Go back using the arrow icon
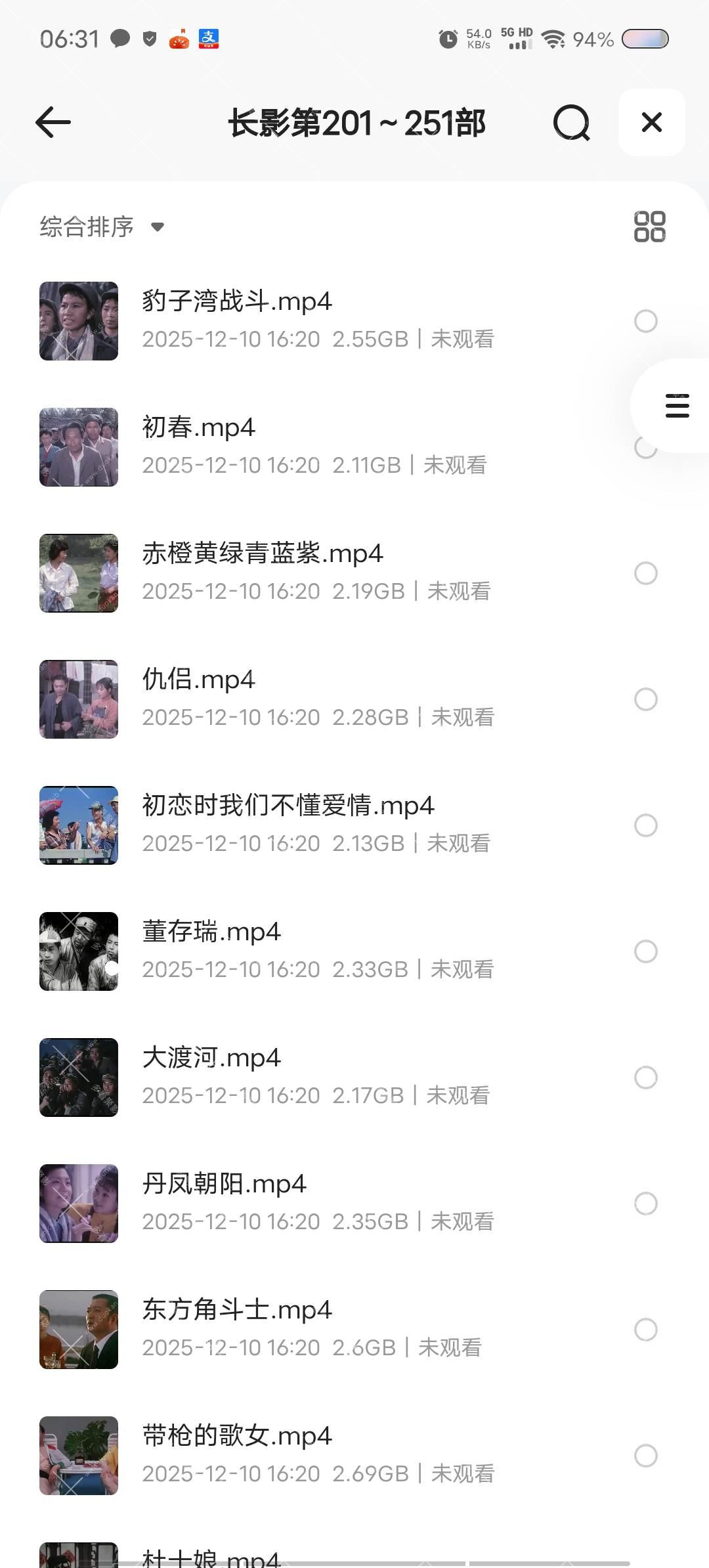This screenshot has width=709, height=1568. 53,123
